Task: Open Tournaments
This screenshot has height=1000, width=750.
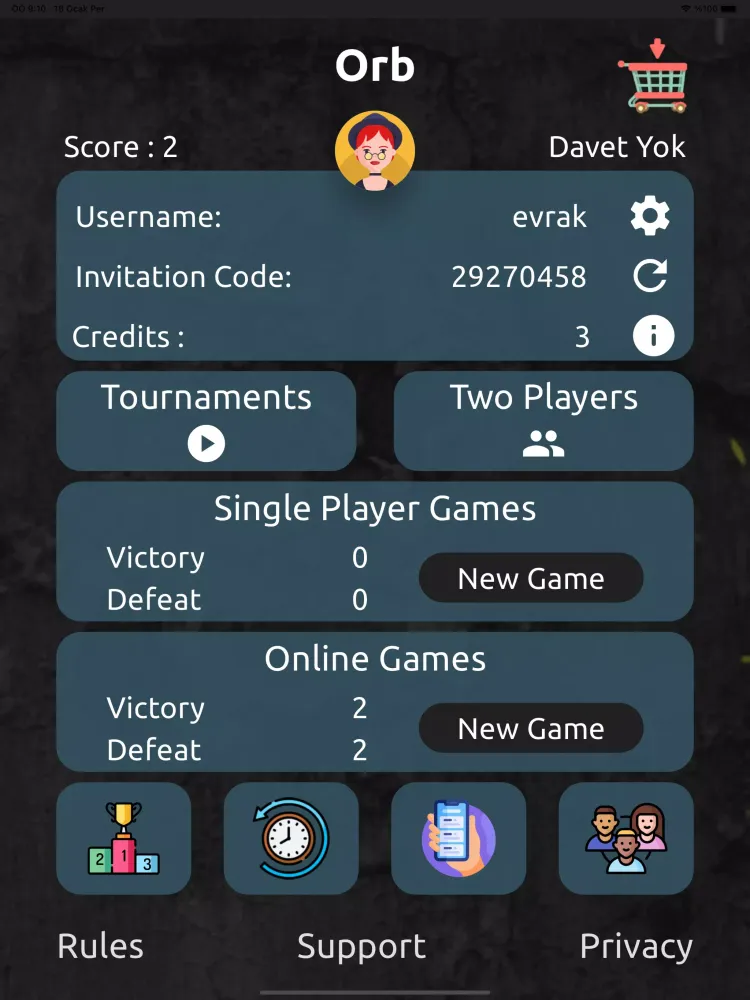Action: click(x=206, y=421)
